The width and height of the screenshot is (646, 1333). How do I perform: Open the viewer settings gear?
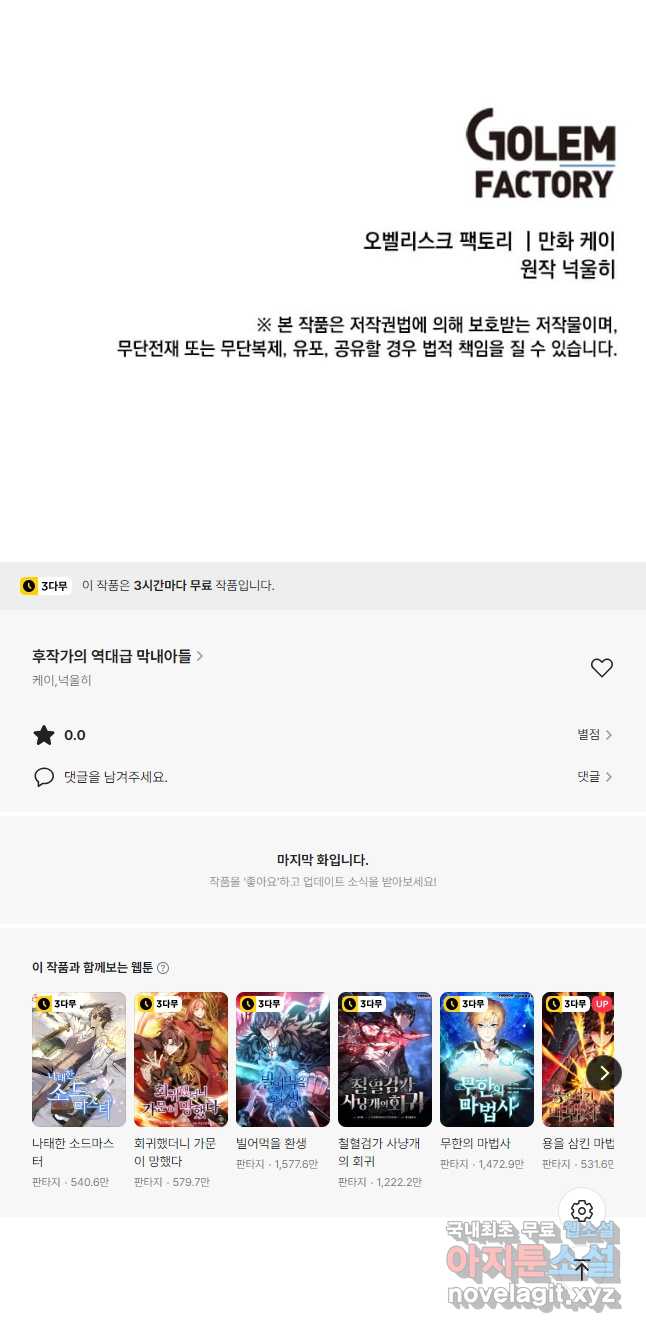[x=582, y=1212]
